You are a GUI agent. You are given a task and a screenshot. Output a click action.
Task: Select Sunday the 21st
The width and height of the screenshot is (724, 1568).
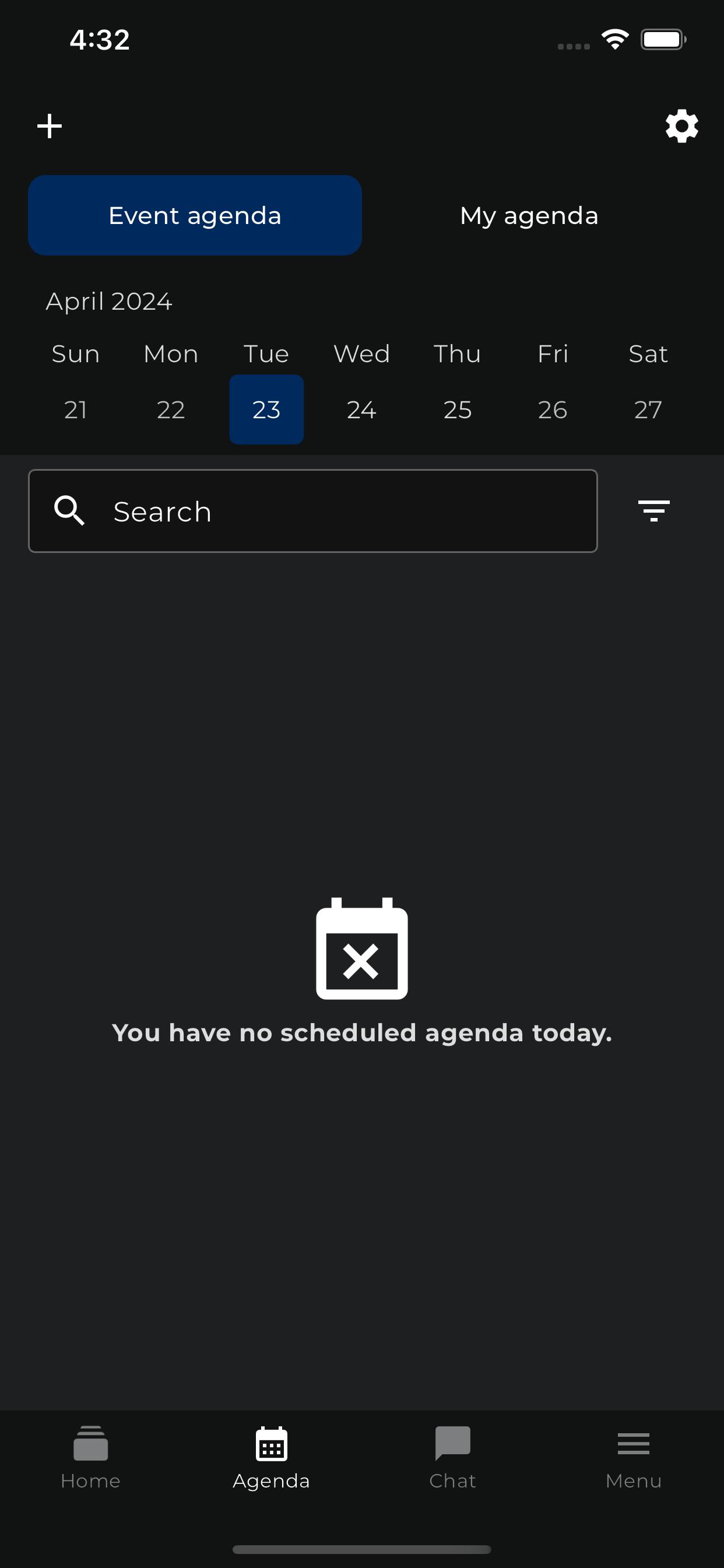pyautogui.click(x=75, y=409)
